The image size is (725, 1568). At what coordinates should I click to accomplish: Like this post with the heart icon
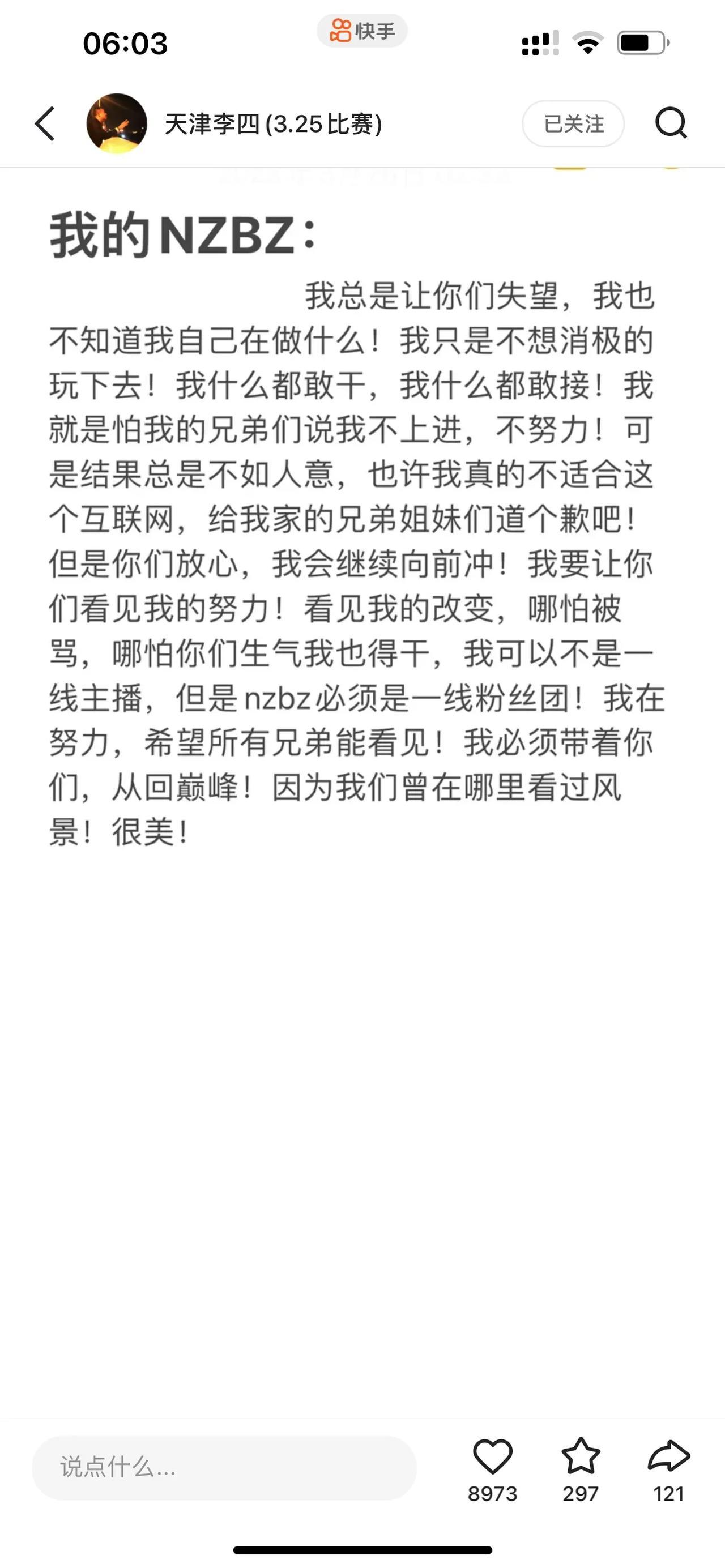492,1456
